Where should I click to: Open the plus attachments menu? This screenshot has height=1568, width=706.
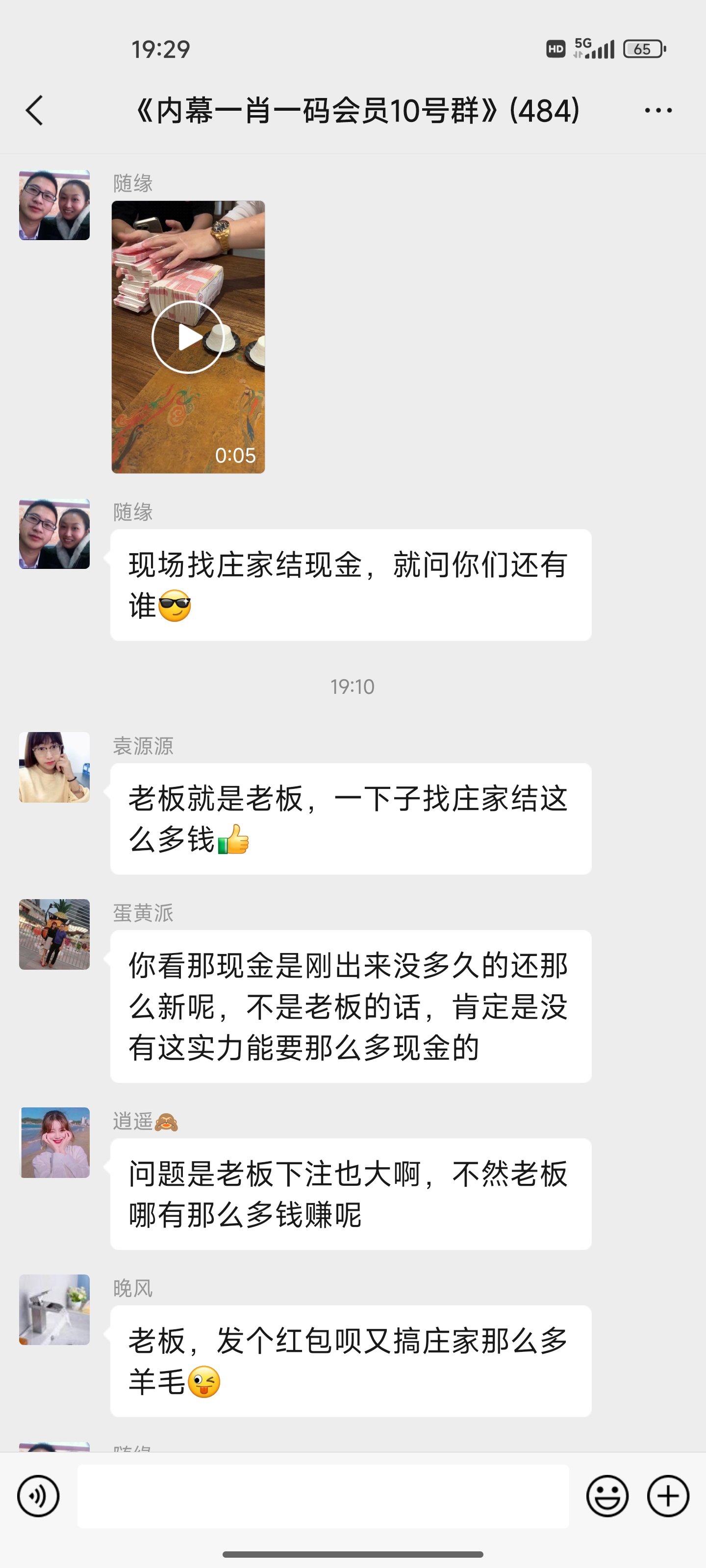click(668, 1495)
